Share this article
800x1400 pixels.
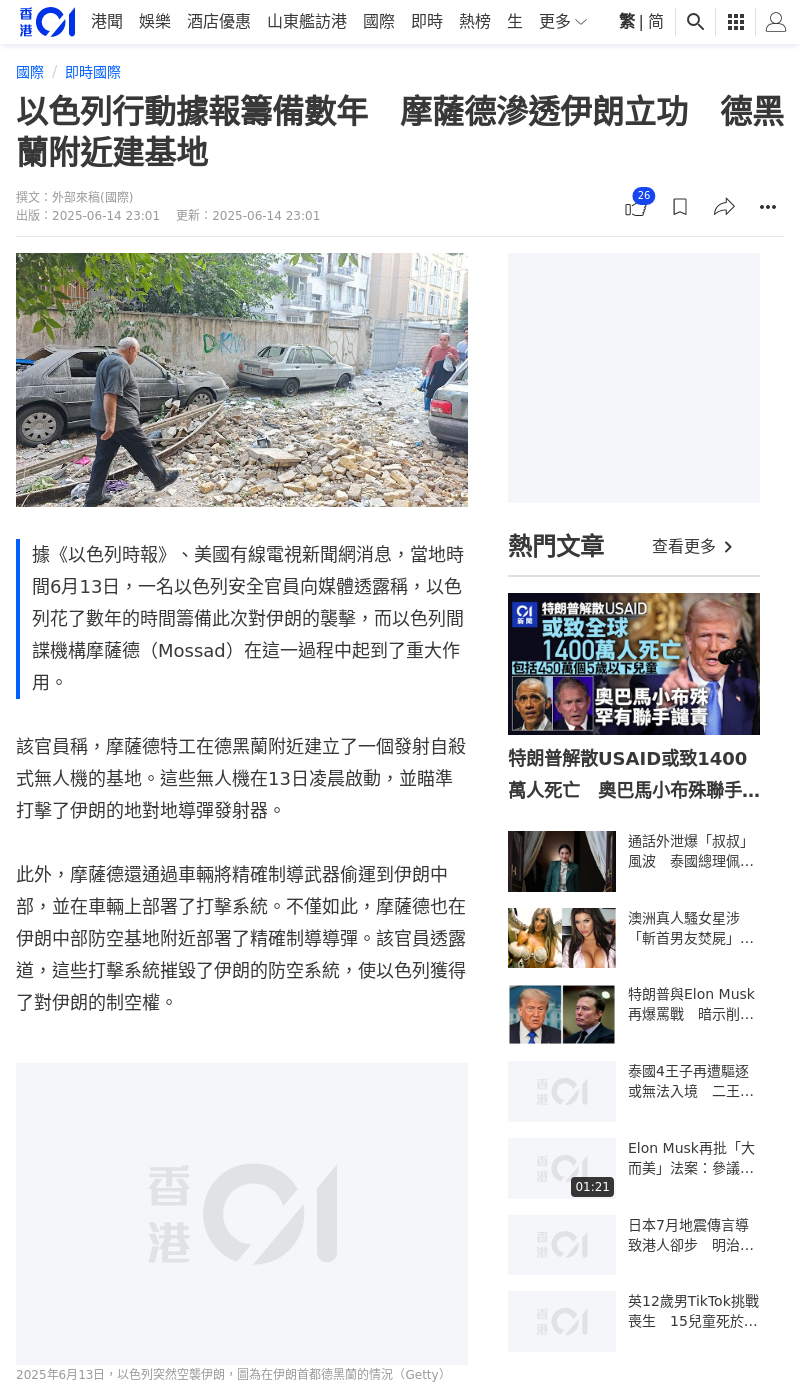click(x=724, y=207)
